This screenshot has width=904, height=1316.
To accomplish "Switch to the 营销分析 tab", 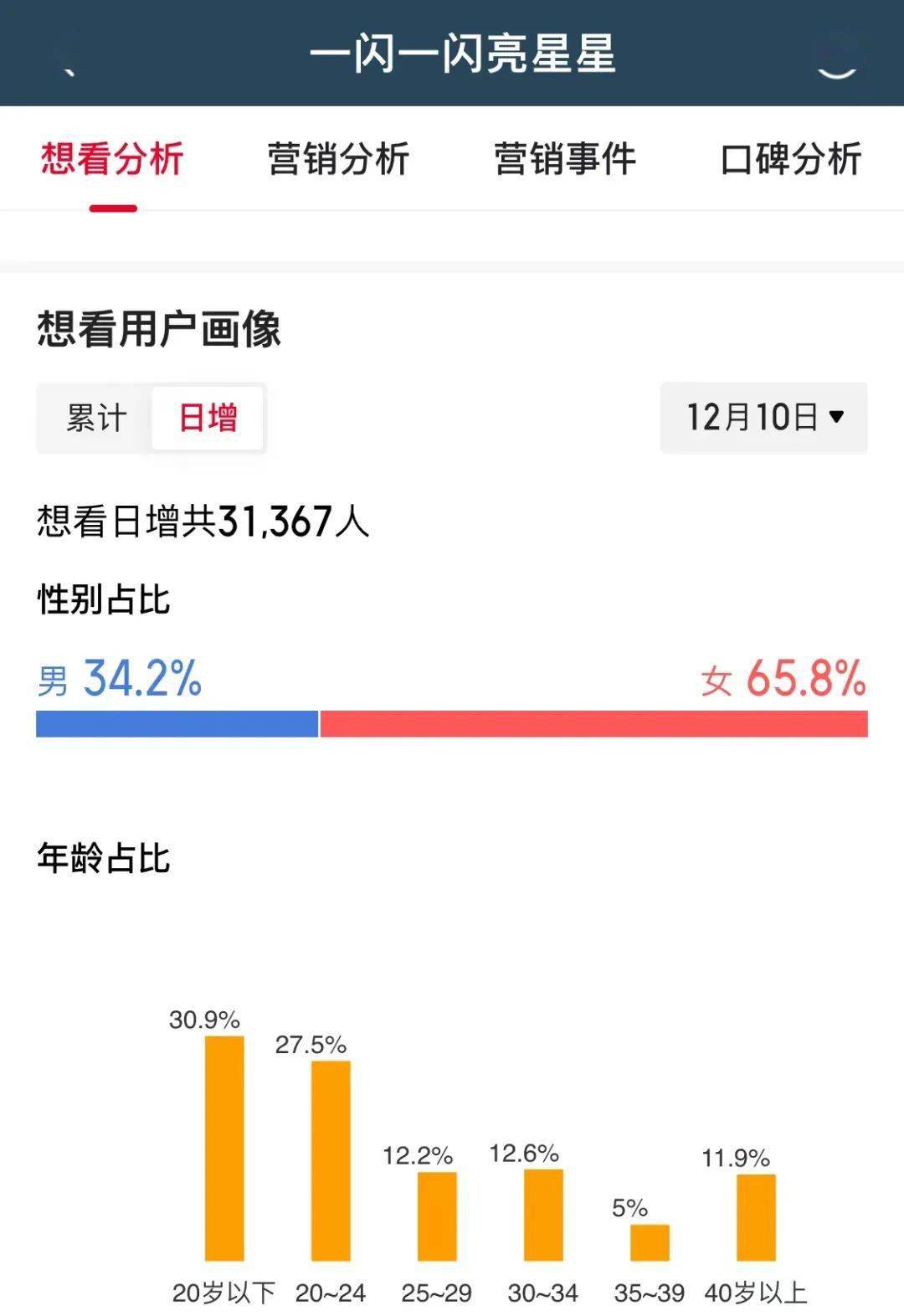I will tap(338, 158).
